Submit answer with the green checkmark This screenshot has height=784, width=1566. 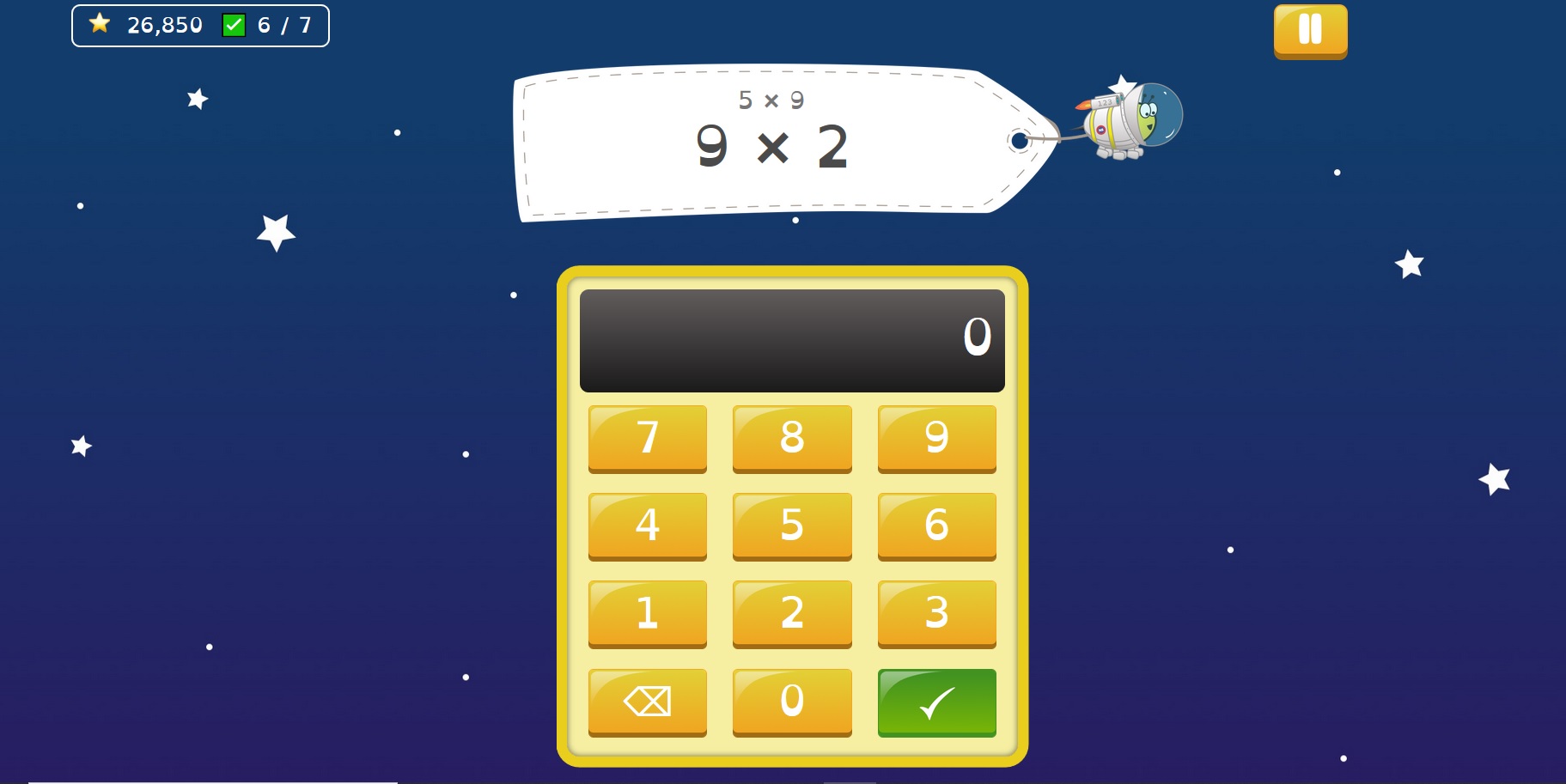937,702
